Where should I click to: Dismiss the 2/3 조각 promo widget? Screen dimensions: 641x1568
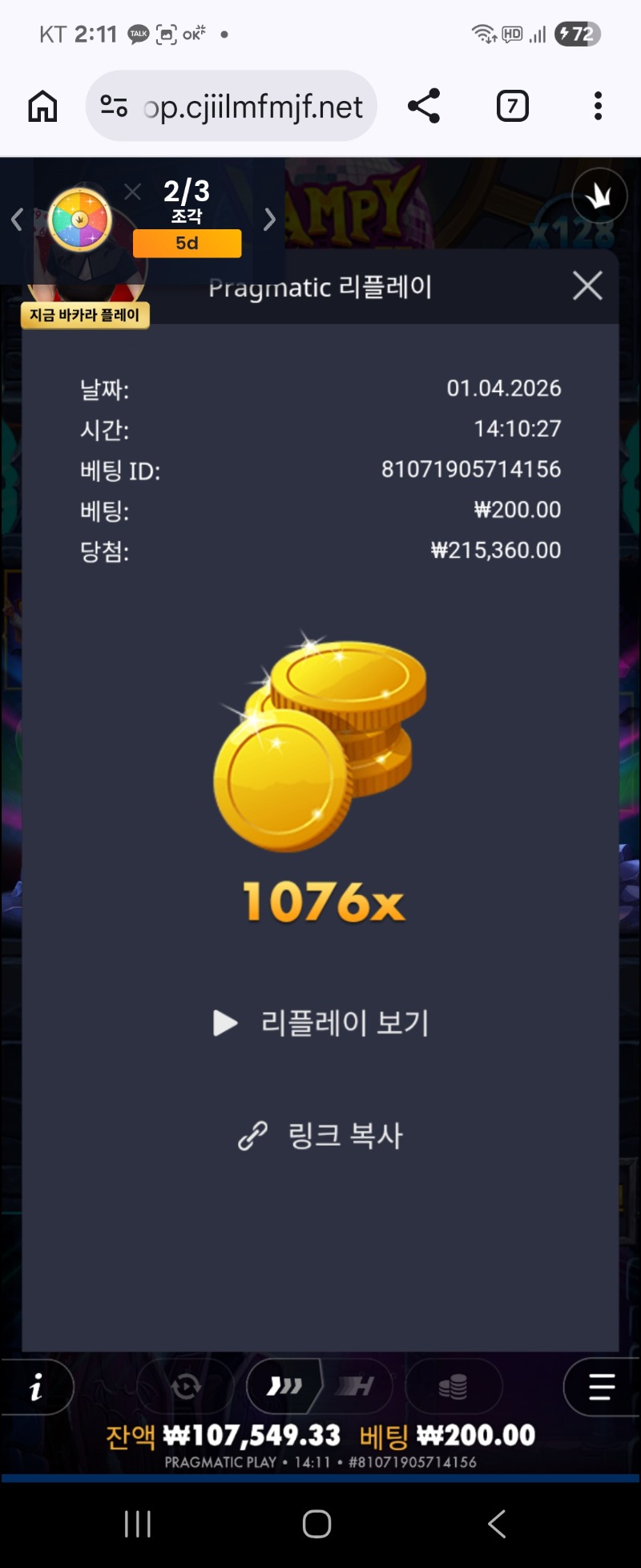click(133, 192)
